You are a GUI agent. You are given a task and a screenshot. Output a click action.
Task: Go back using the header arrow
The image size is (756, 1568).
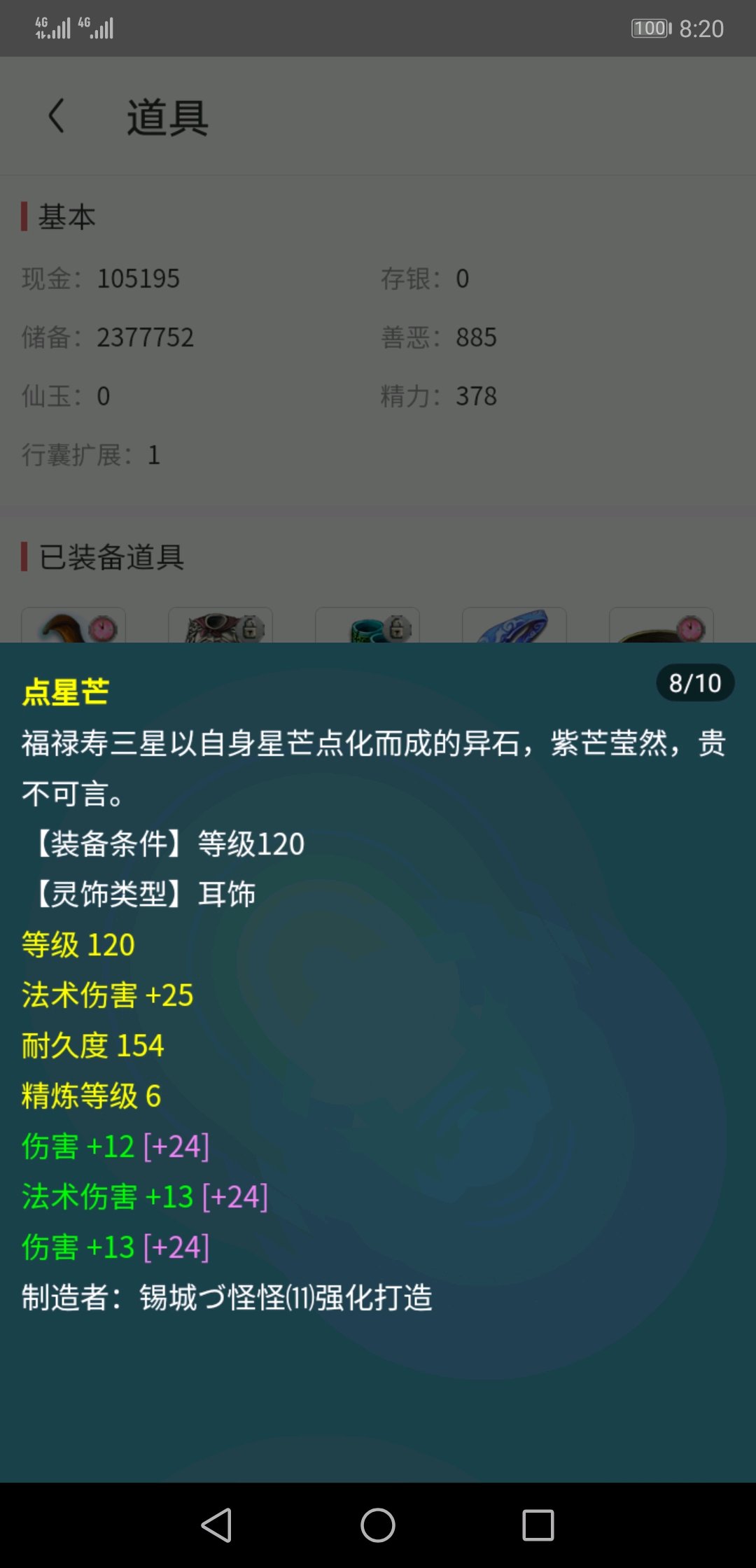click(56, 115)
